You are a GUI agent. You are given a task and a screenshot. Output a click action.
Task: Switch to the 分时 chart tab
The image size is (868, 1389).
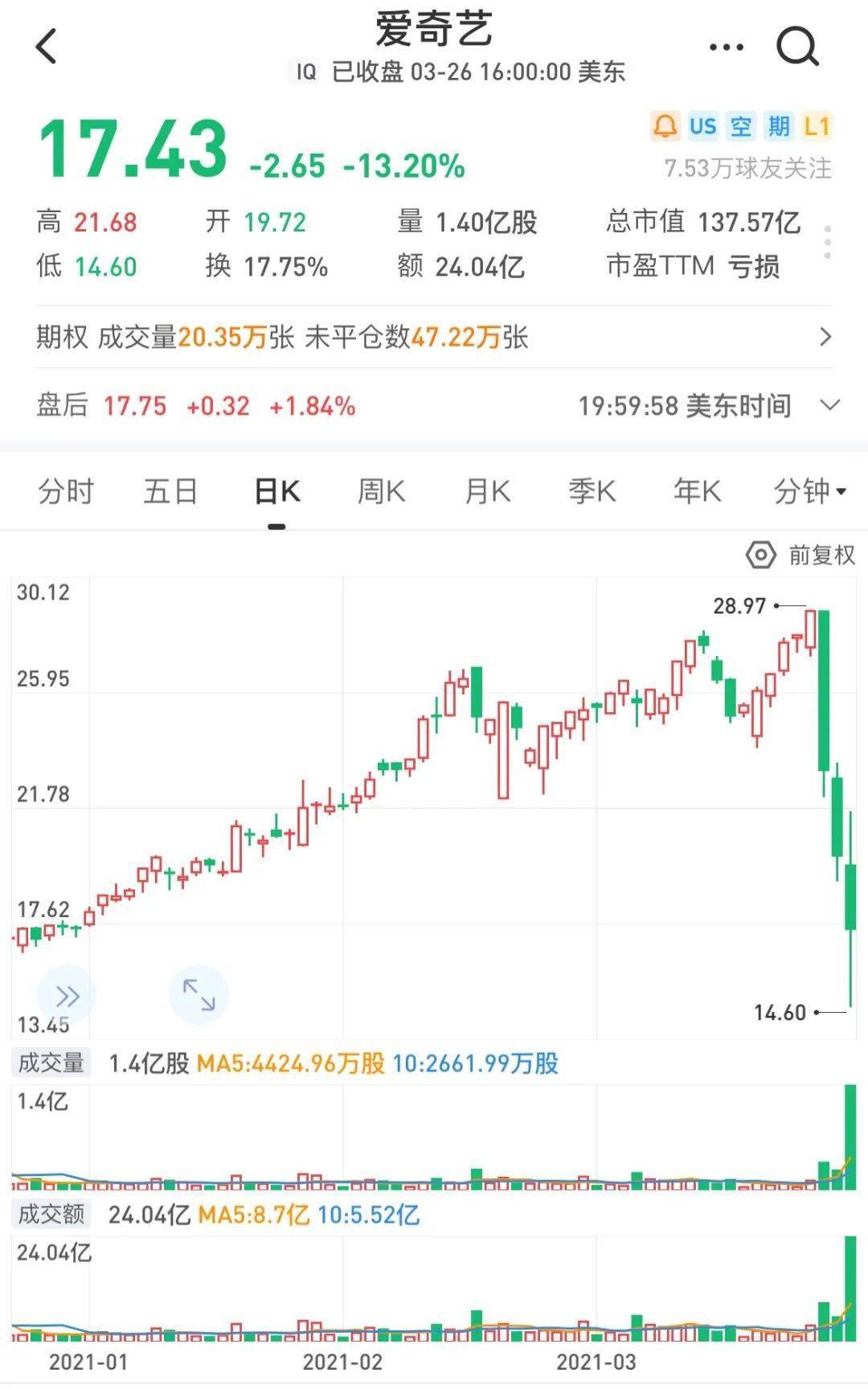click(x=66, y=490)
